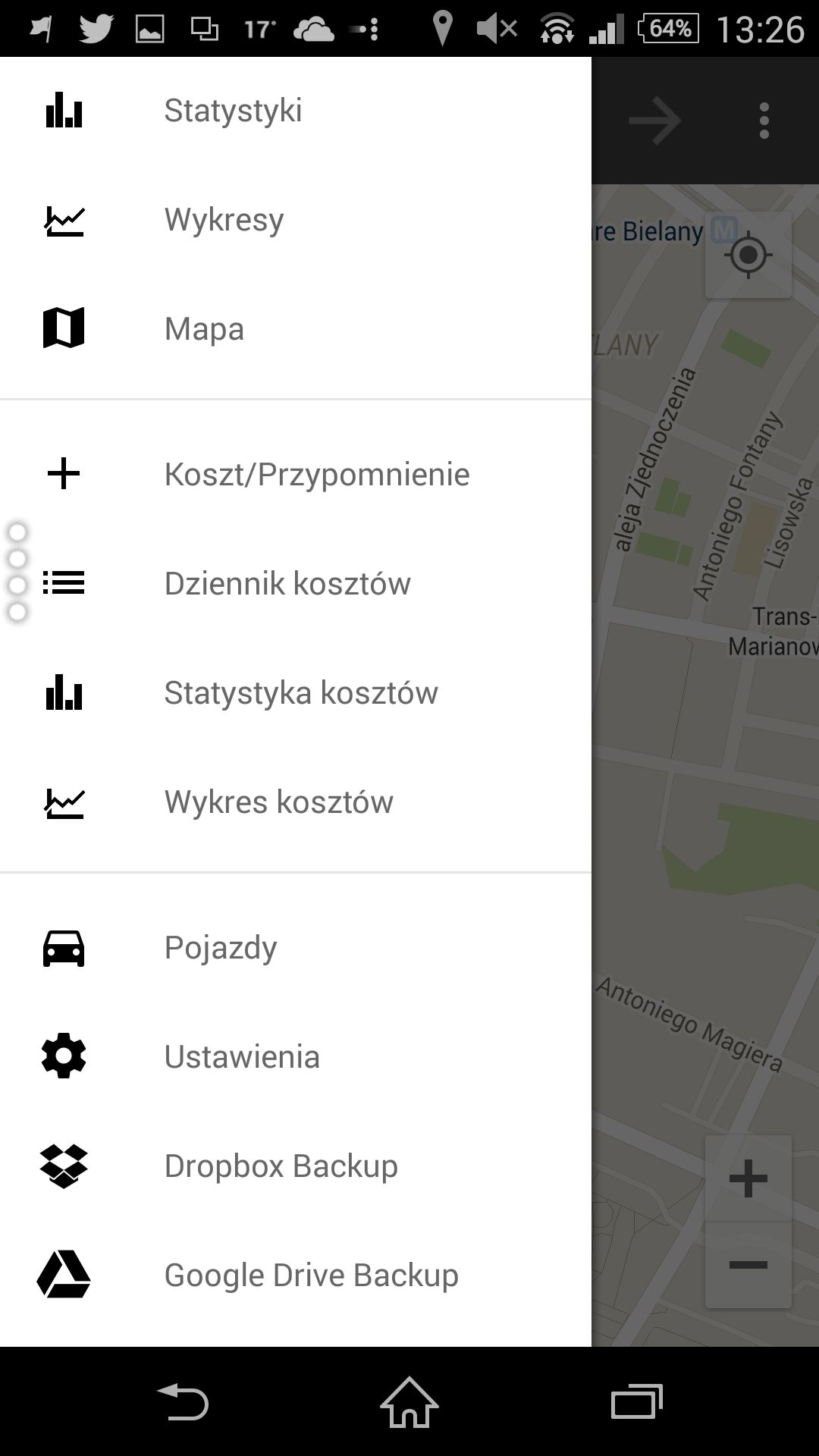Select Google Drive Backup
This screenshot has height=1456, width=819.
296,1276
